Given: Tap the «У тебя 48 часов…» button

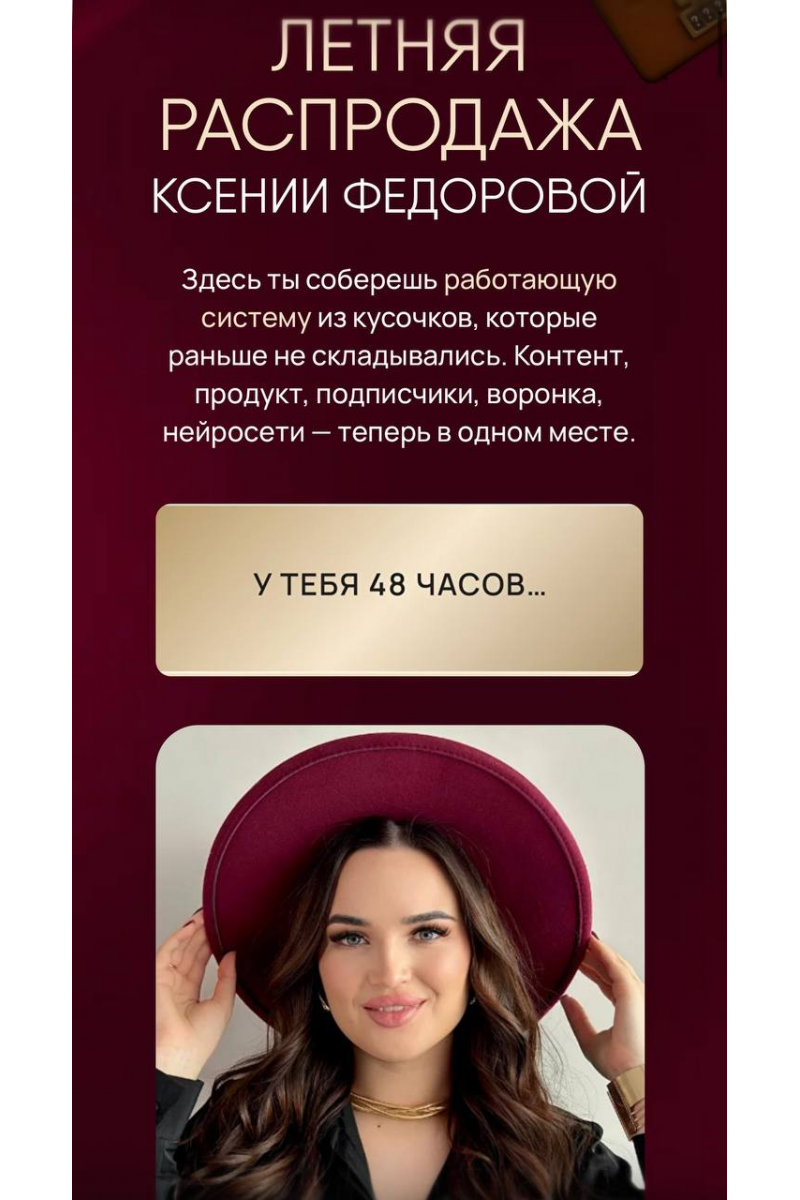Looking at the screenshot, I should pos(399,589).
